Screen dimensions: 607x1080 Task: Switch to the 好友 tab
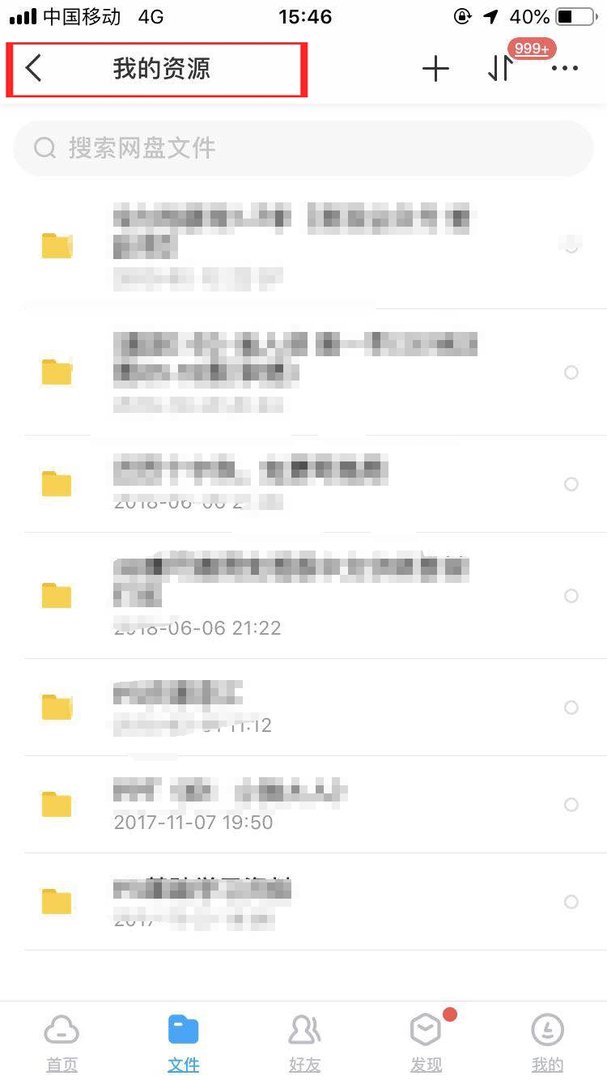point(304,1041)
